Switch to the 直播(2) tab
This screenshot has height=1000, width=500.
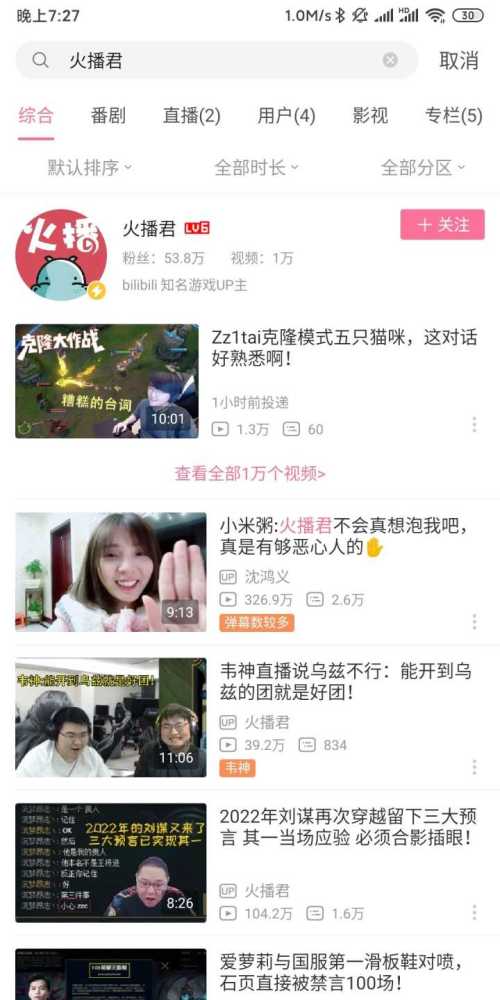[191, 116]
